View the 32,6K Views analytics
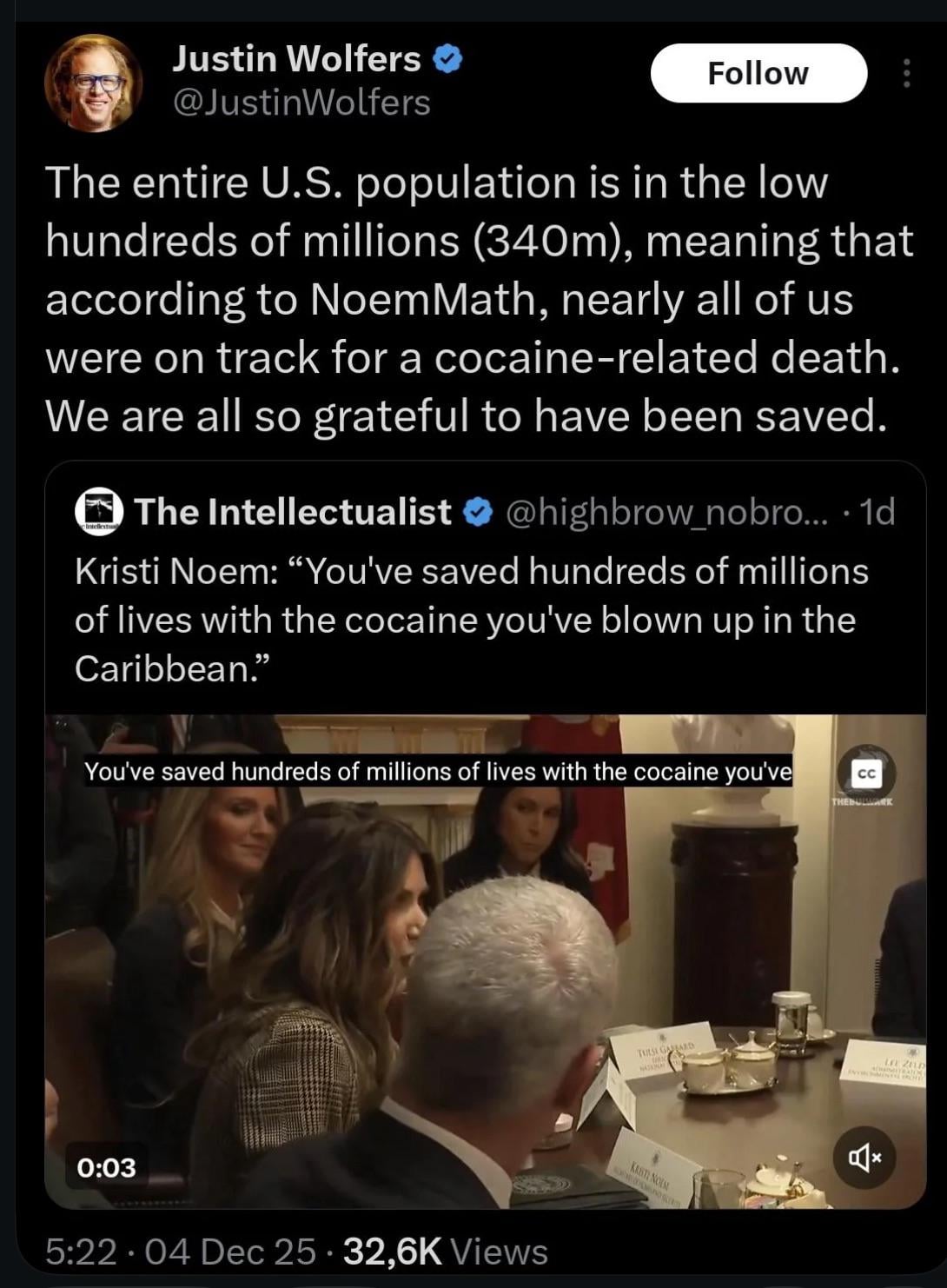The image size is (947, 1288). (x=445, y=1251)
